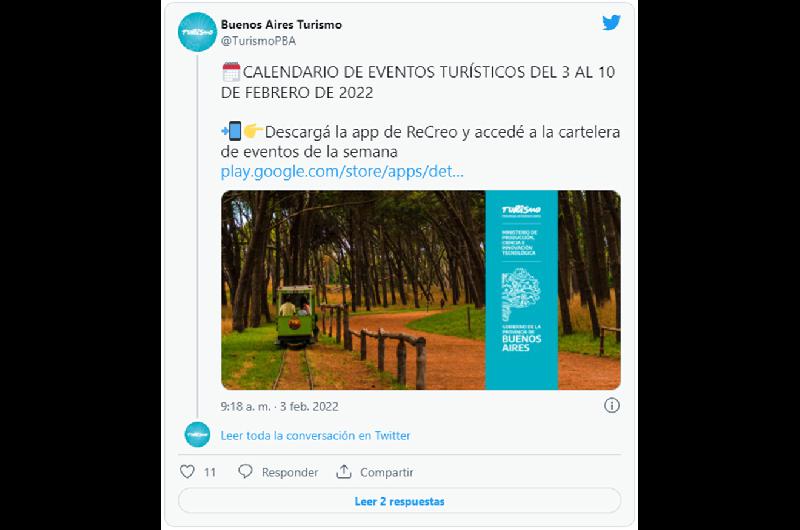Viewport: 800px width, 530px height.
Task: Like the tweet with the heart icon
Action: pyautogui.click(x=187, y=472)
